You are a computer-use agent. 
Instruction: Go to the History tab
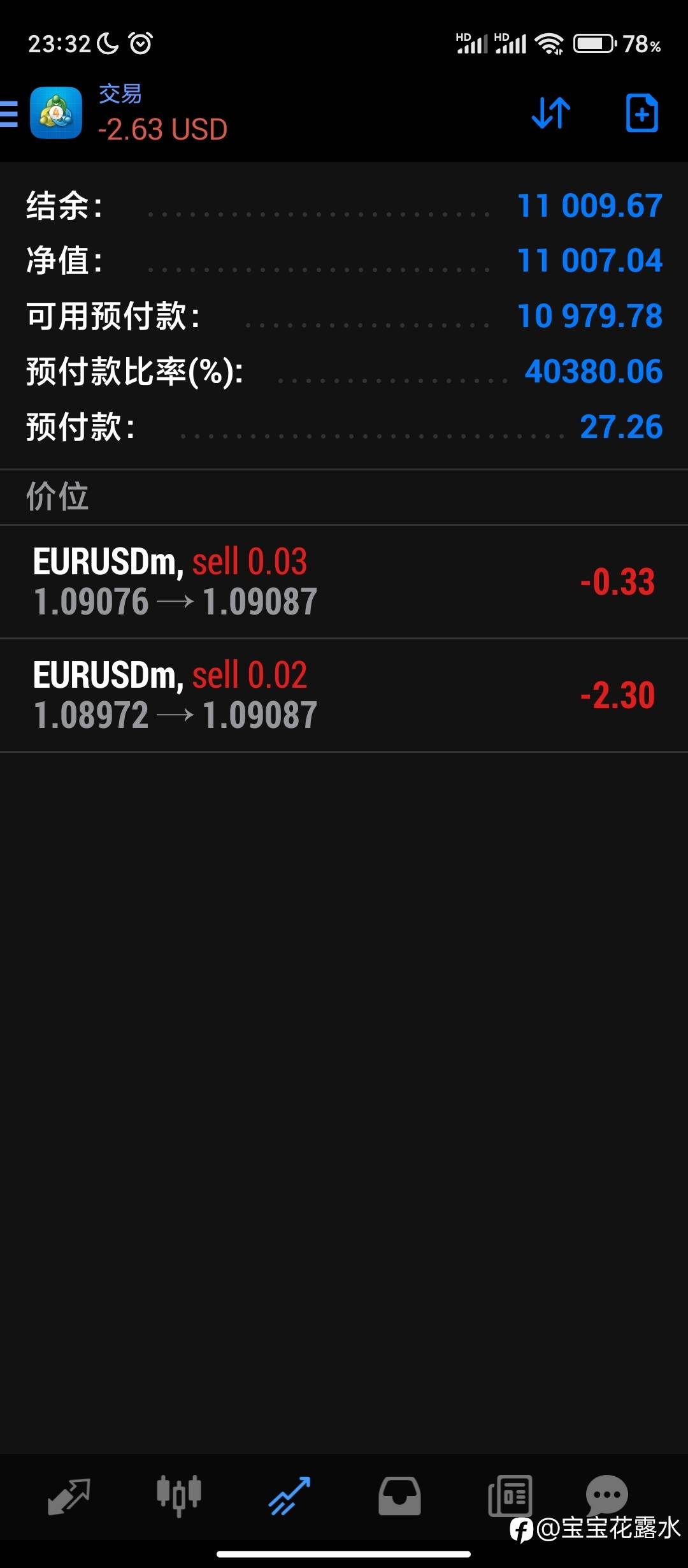(399, 1495)
